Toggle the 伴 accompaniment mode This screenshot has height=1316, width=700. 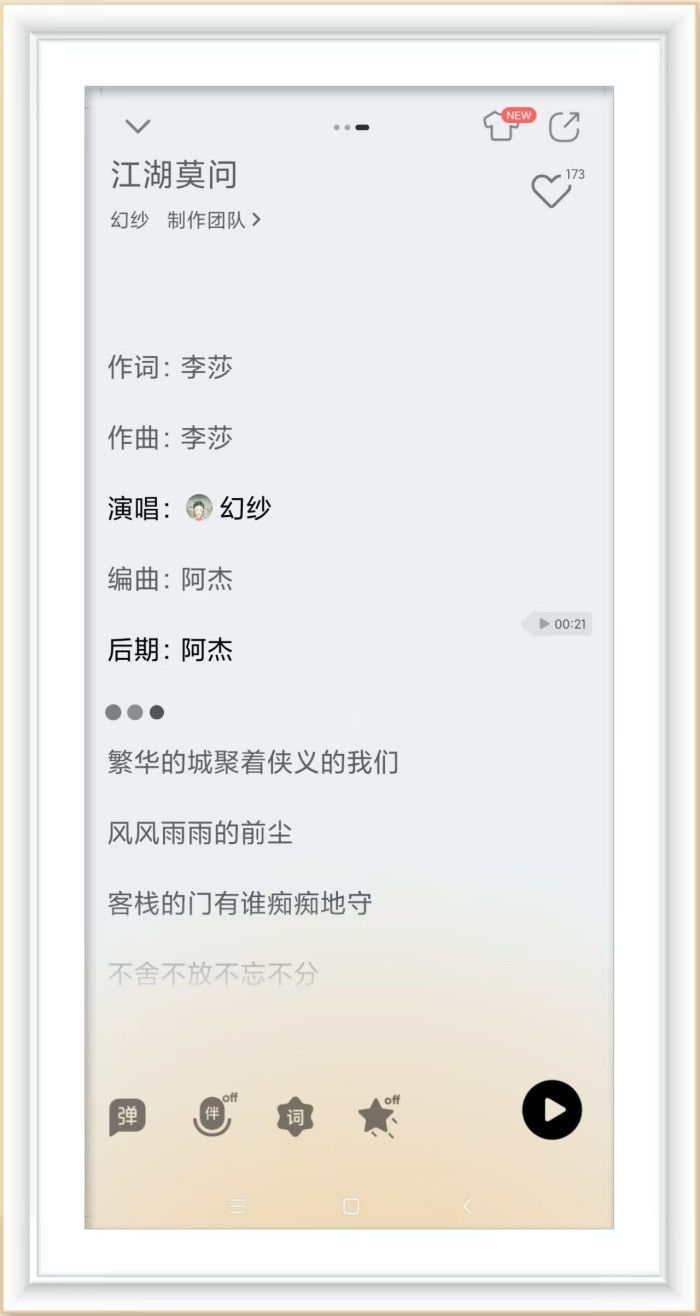(211, 1115)
